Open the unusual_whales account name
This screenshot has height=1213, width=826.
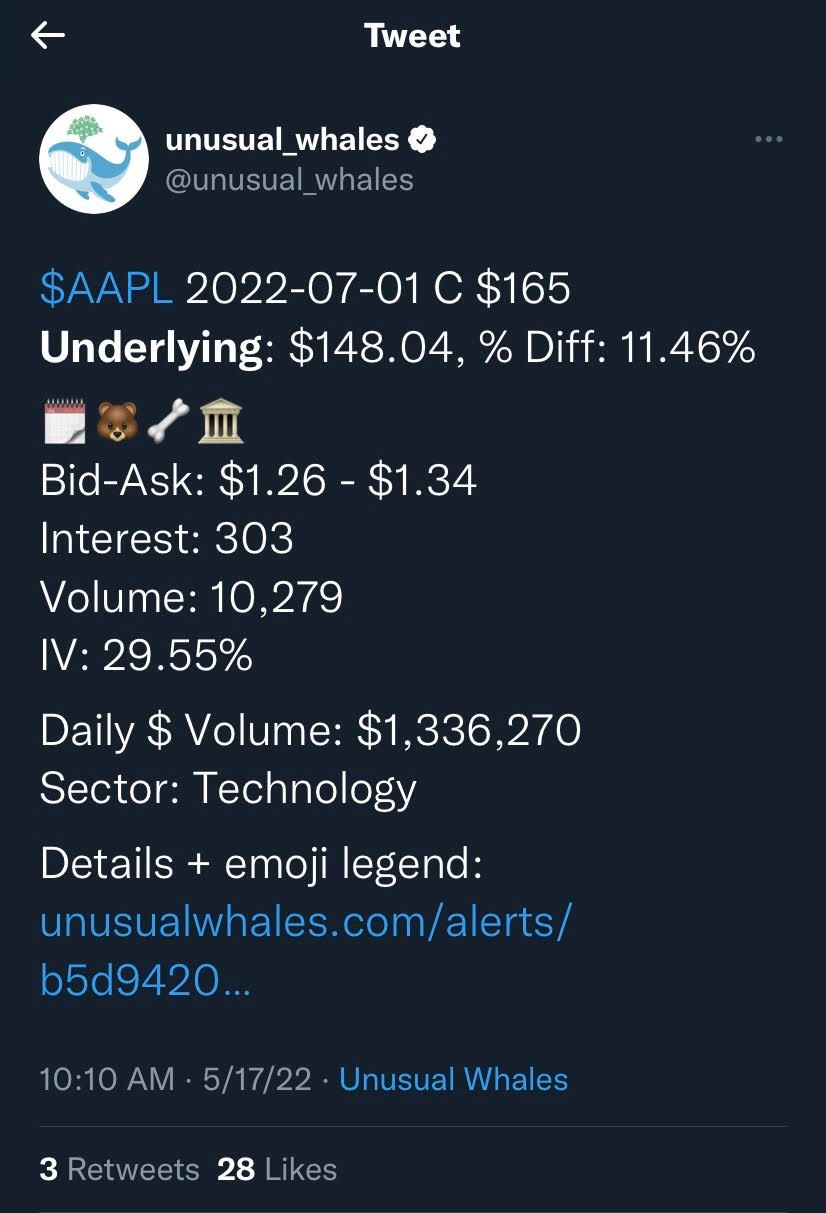coord(282,140)
